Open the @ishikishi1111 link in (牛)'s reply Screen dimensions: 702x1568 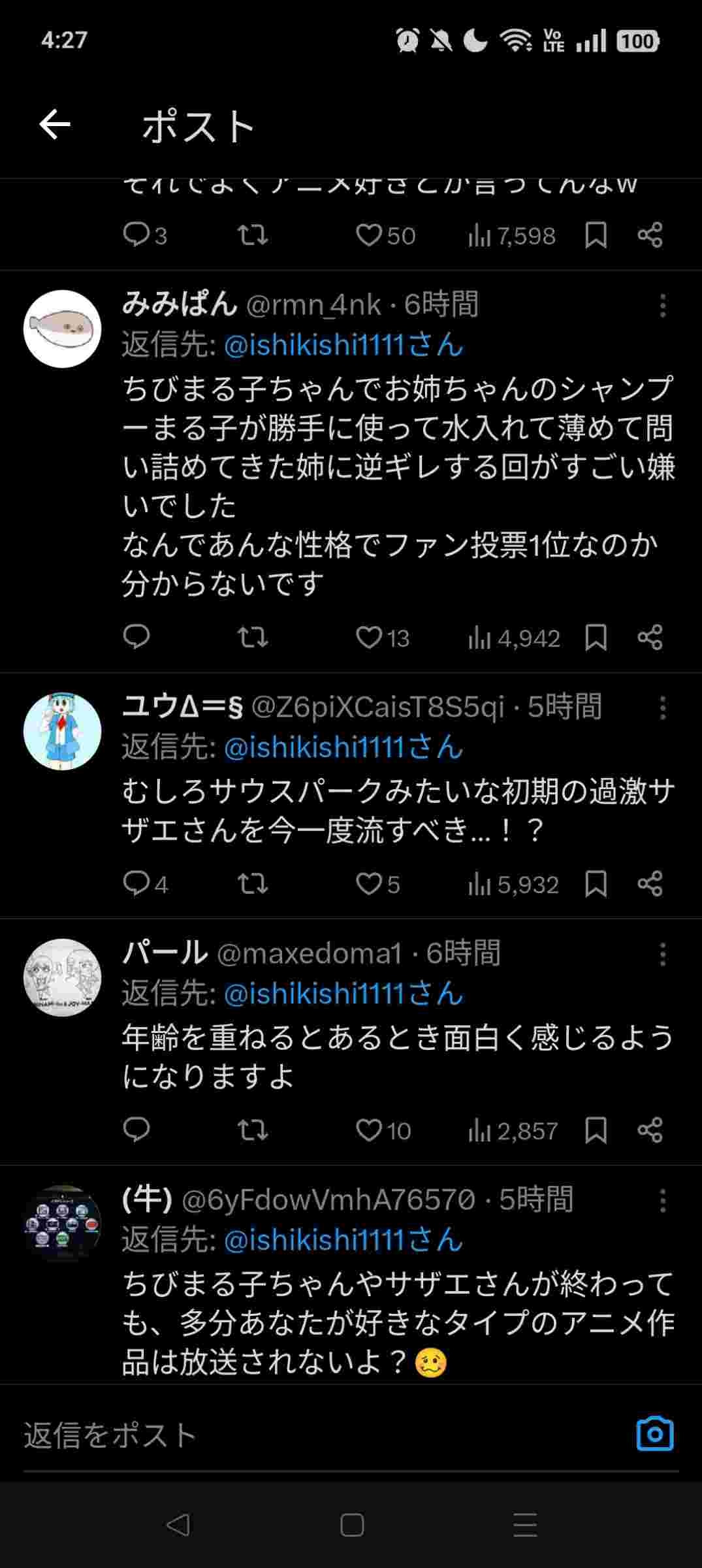(343, 1239)
